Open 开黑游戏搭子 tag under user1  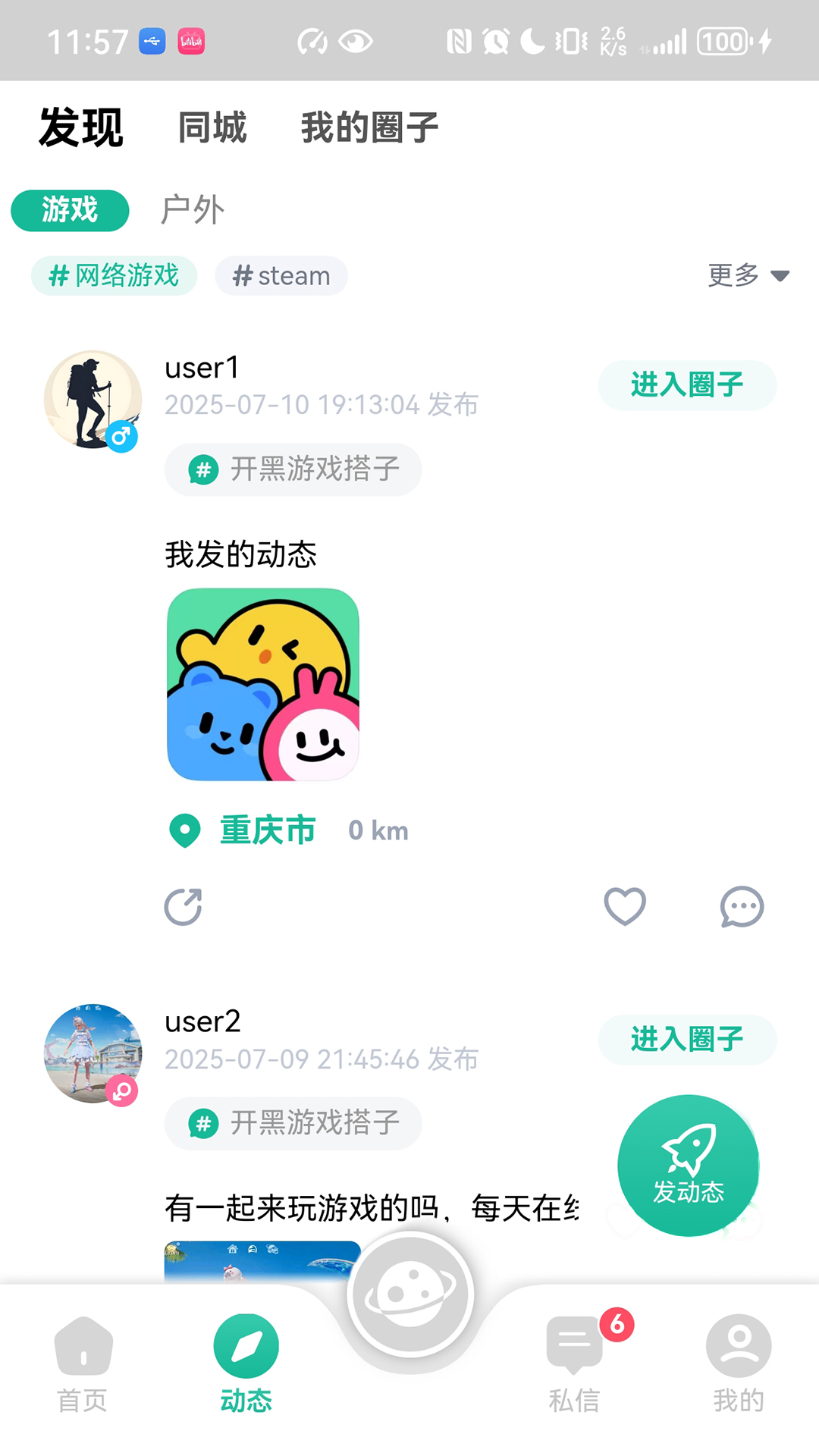[293, 469]
